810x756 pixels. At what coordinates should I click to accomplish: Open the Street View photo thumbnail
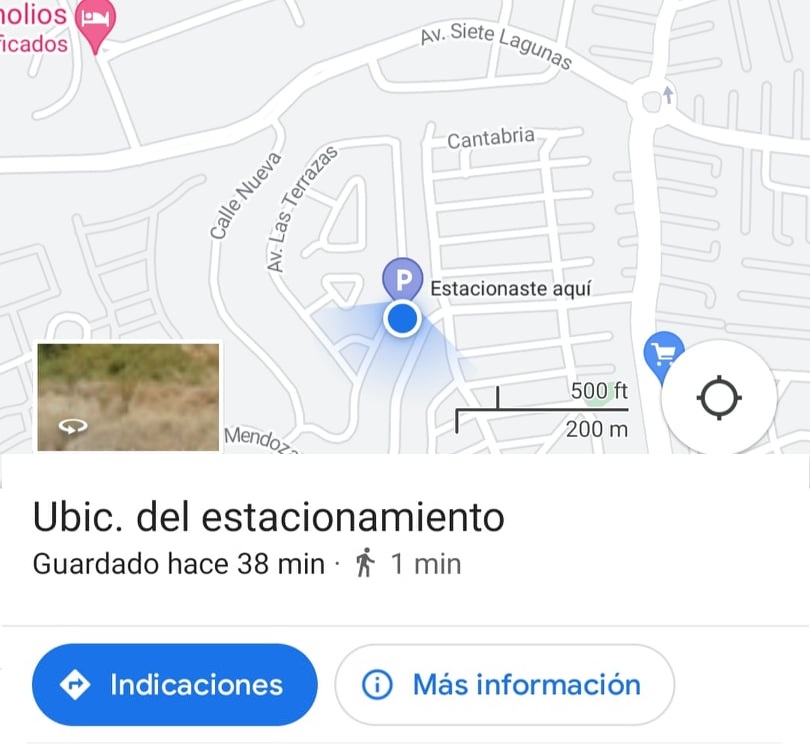pos(128,397)
